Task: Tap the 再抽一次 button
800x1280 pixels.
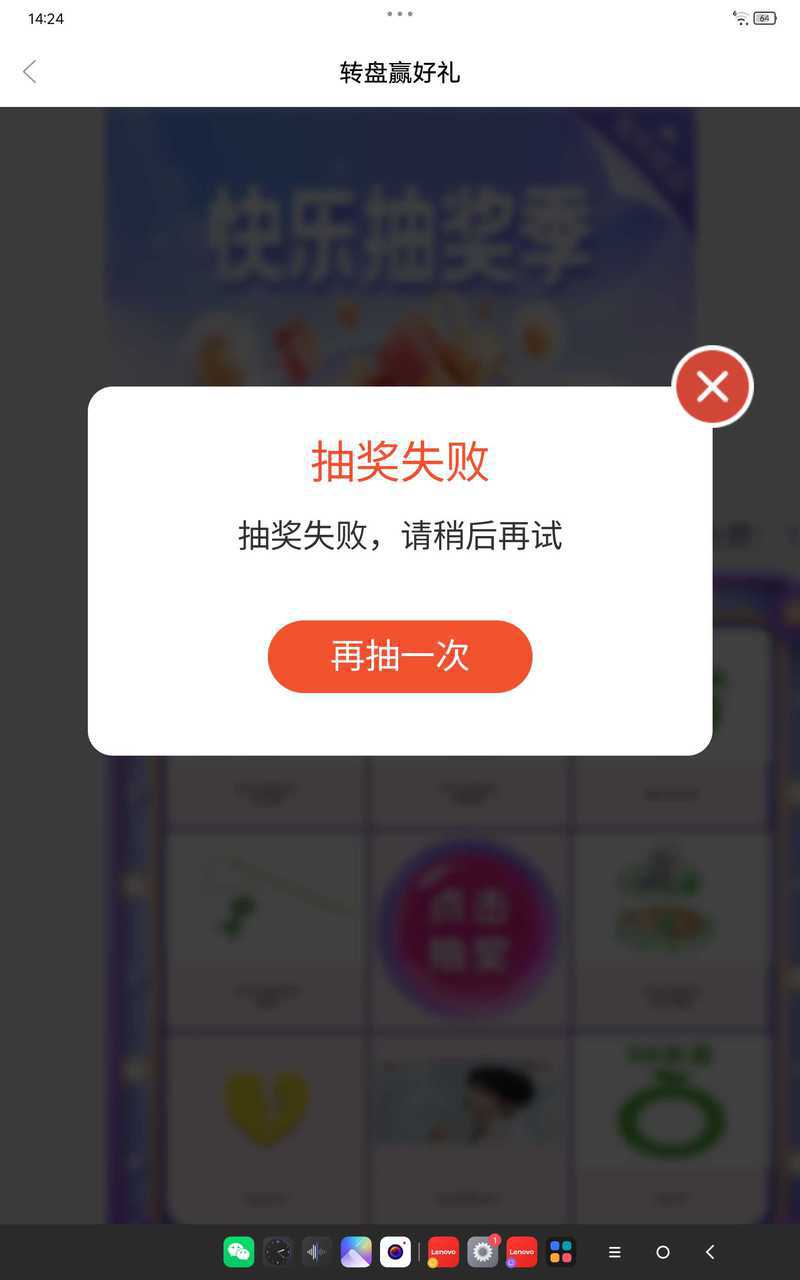Action: click(400, 656)
